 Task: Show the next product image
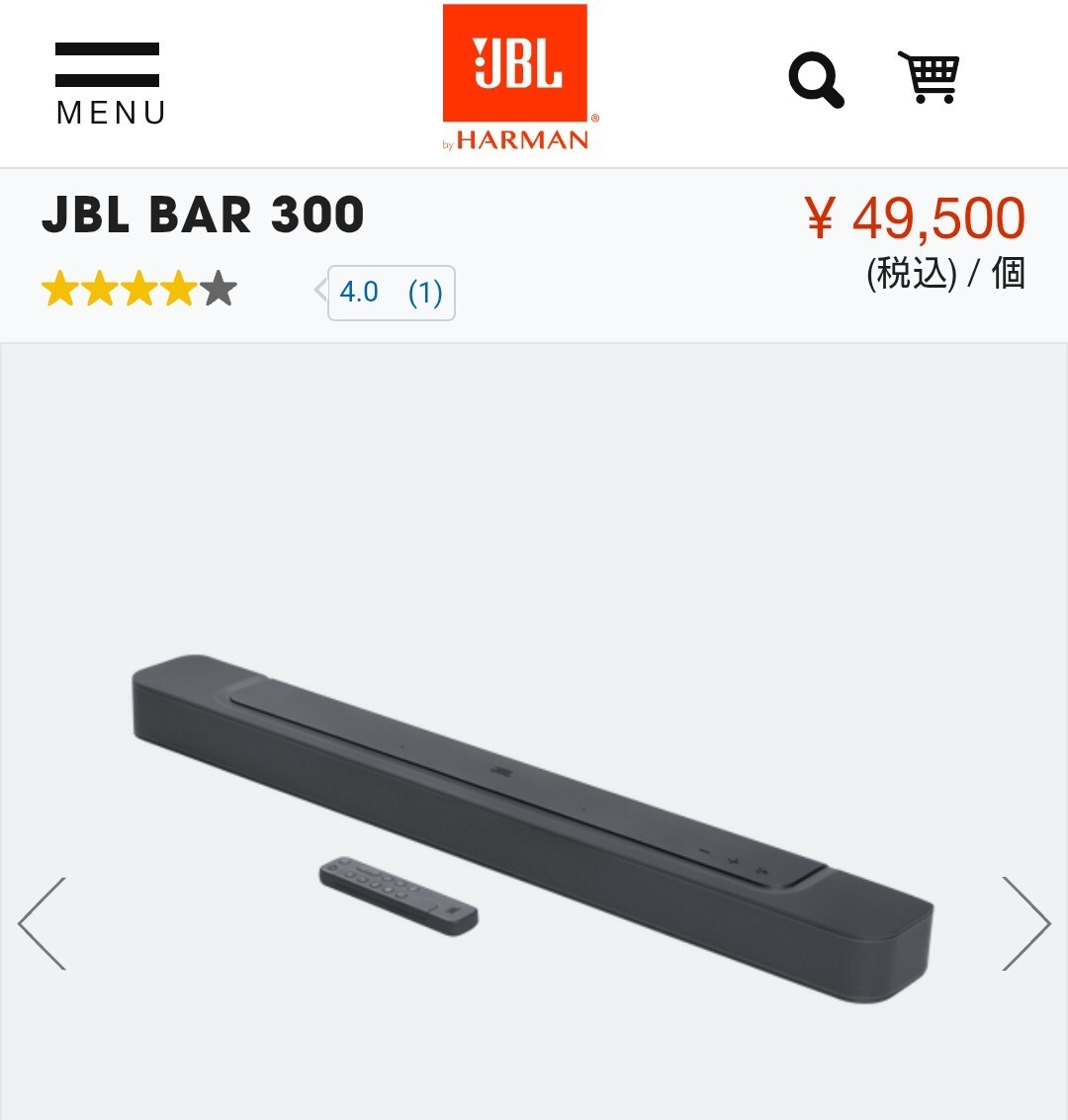pos(1025,923)
